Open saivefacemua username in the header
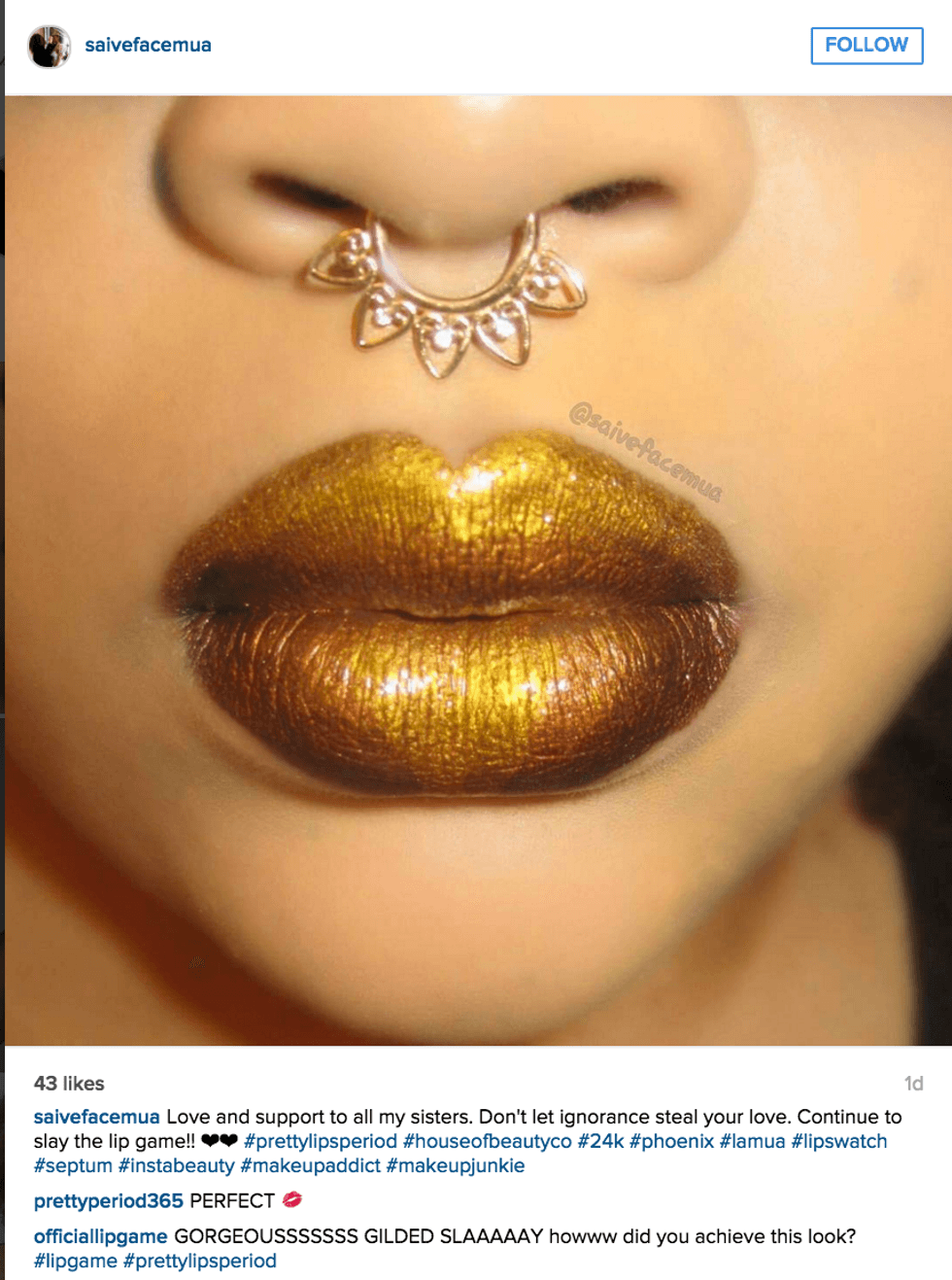The height and width of the screenshot is (1280, 952). [x=148, y=45]
